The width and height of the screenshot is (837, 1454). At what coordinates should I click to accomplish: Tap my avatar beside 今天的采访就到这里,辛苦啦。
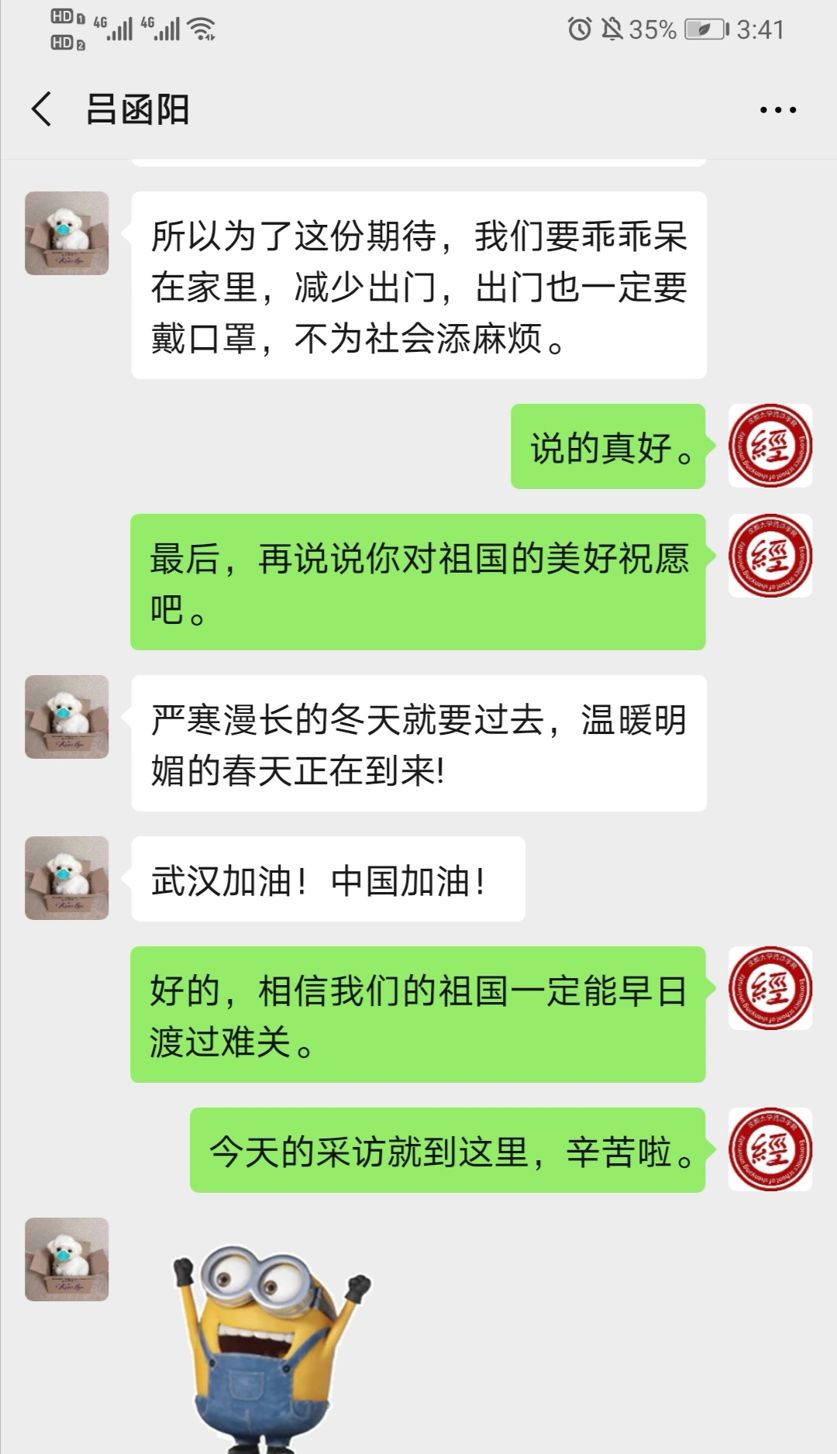pos(769,1149)
